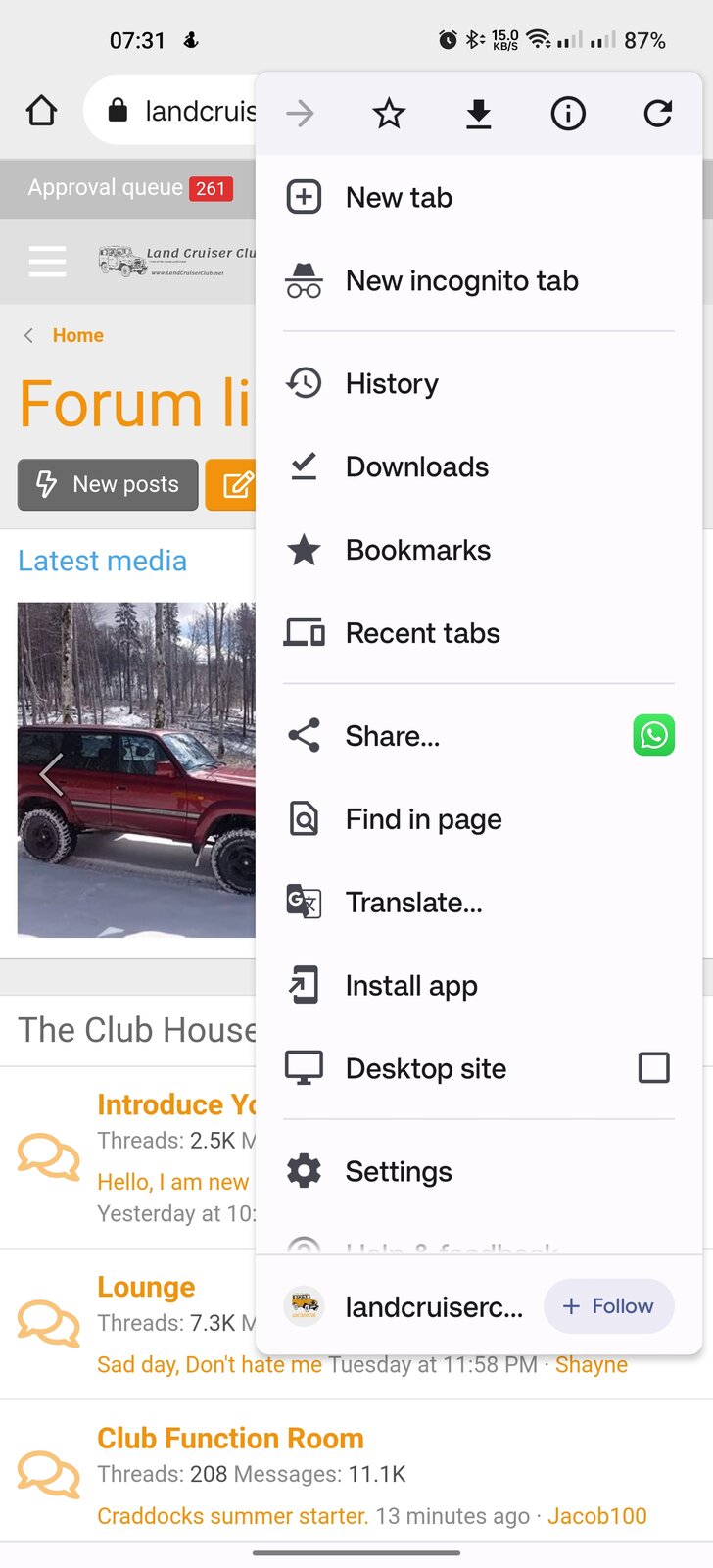Open Bookmarks
This screenshot has height=1568, width=713.
coord(417,550)
